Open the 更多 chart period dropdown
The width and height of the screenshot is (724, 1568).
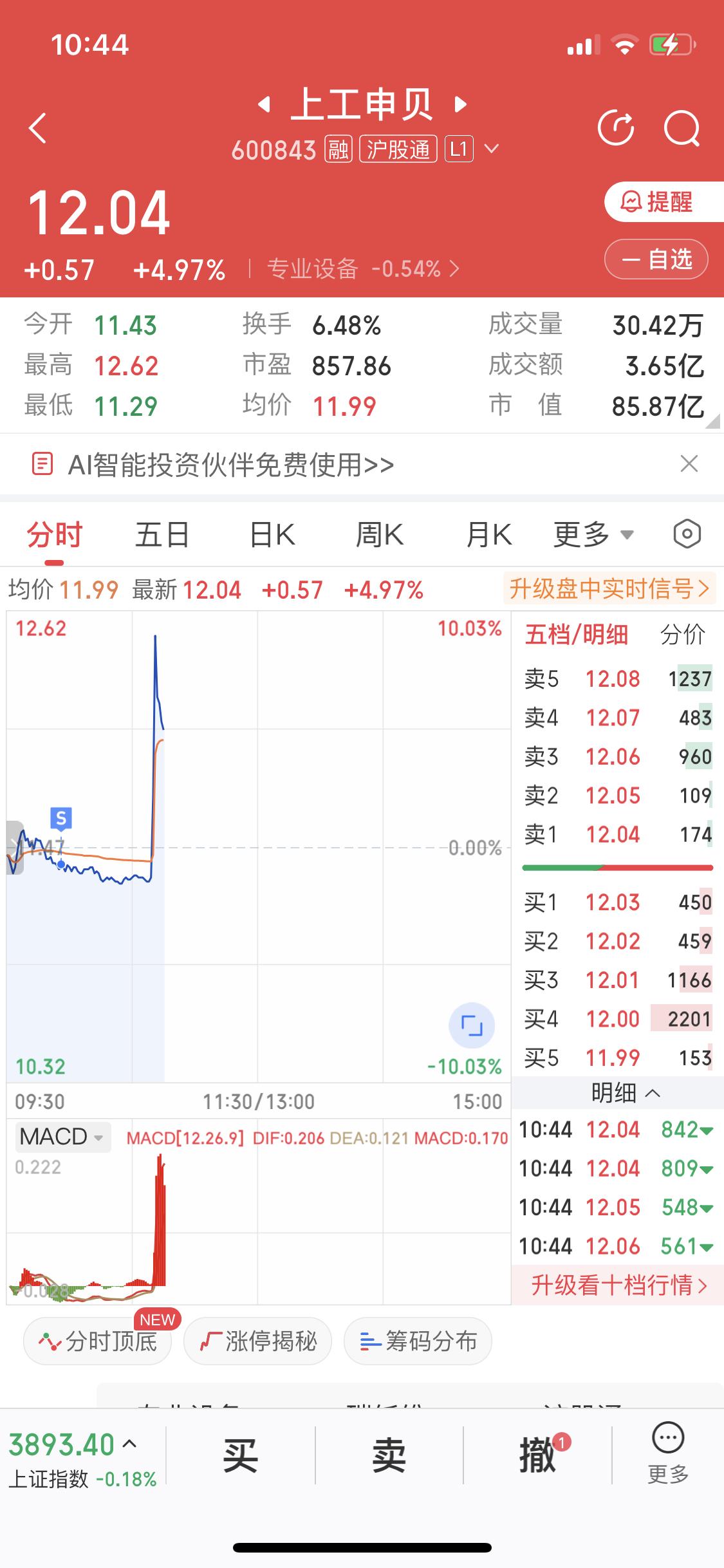tap(591, 534)
